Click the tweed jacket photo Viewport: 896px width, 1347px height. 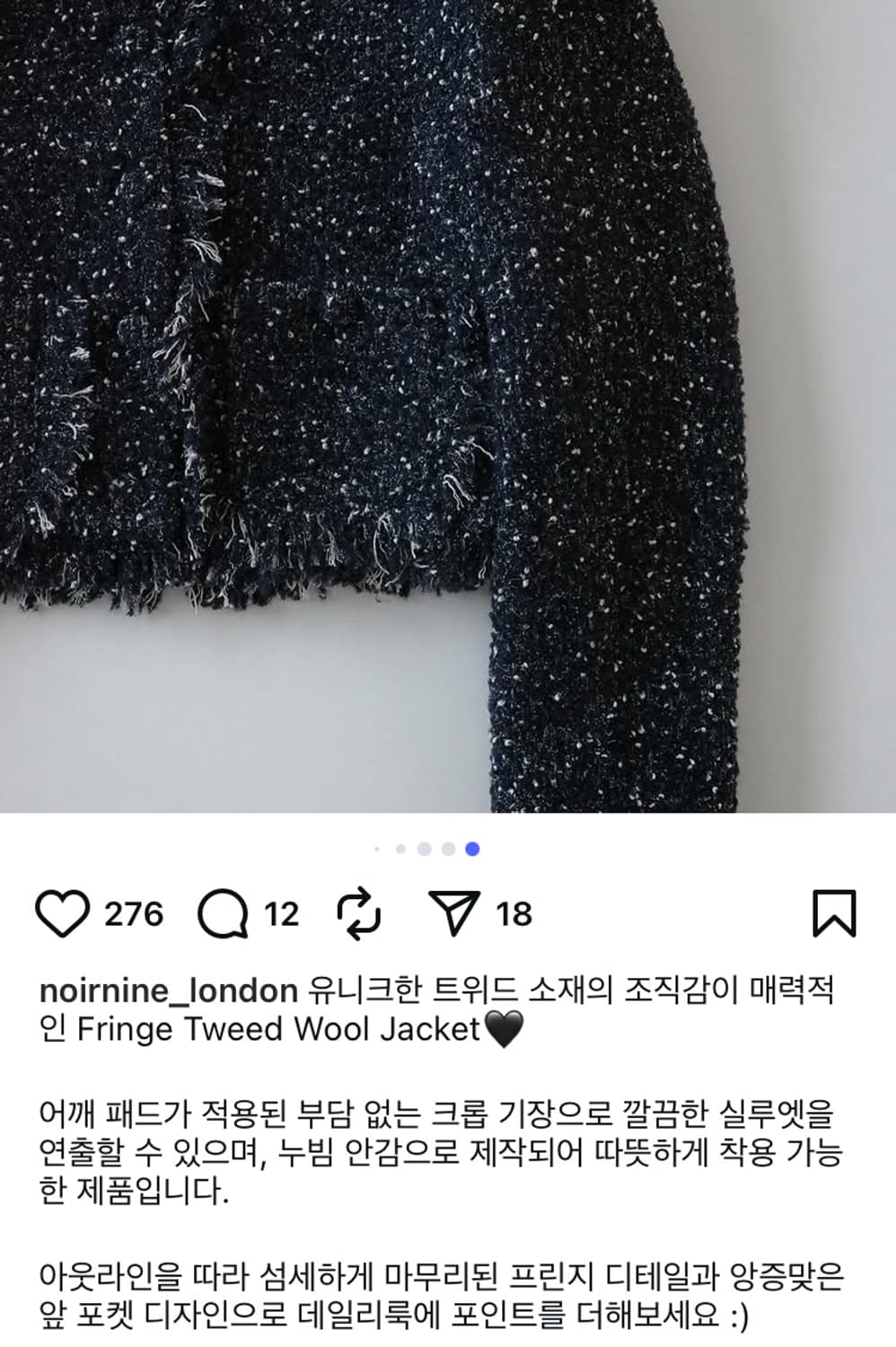pos(359,359)
